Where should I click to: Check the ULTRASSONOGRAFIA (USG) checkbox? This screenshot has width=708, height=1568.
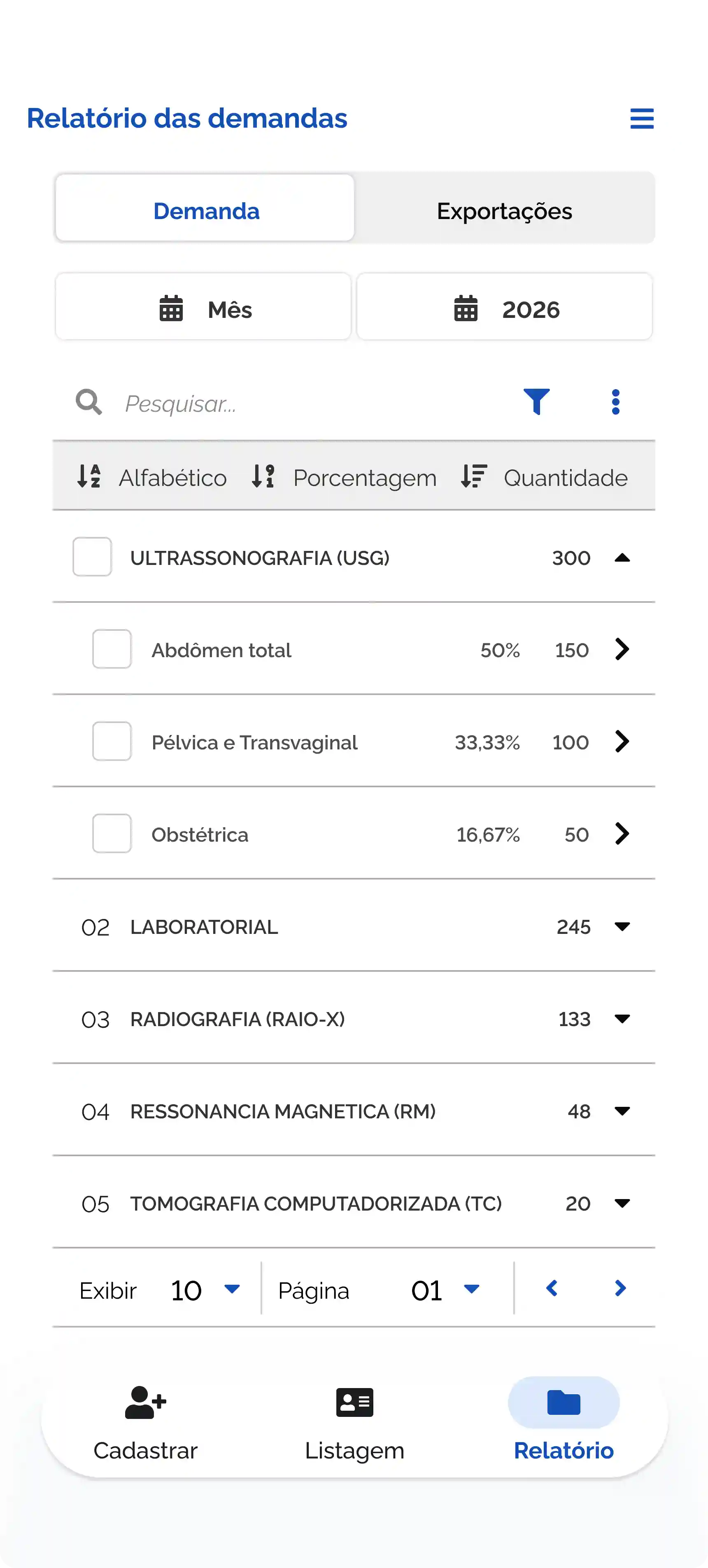(x=91, y=557)
